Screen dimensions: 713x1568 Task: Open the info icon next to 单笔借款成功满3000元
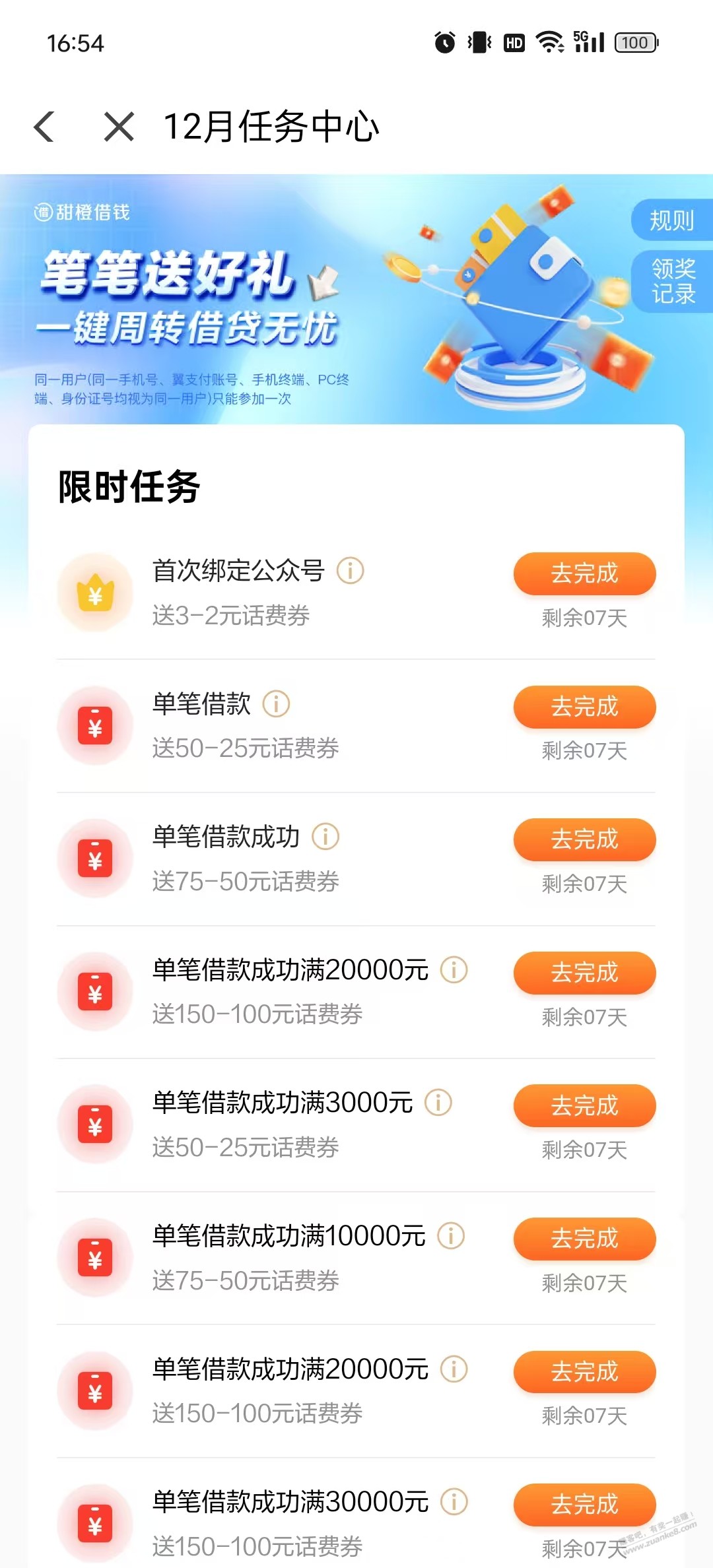[437, 1103]
